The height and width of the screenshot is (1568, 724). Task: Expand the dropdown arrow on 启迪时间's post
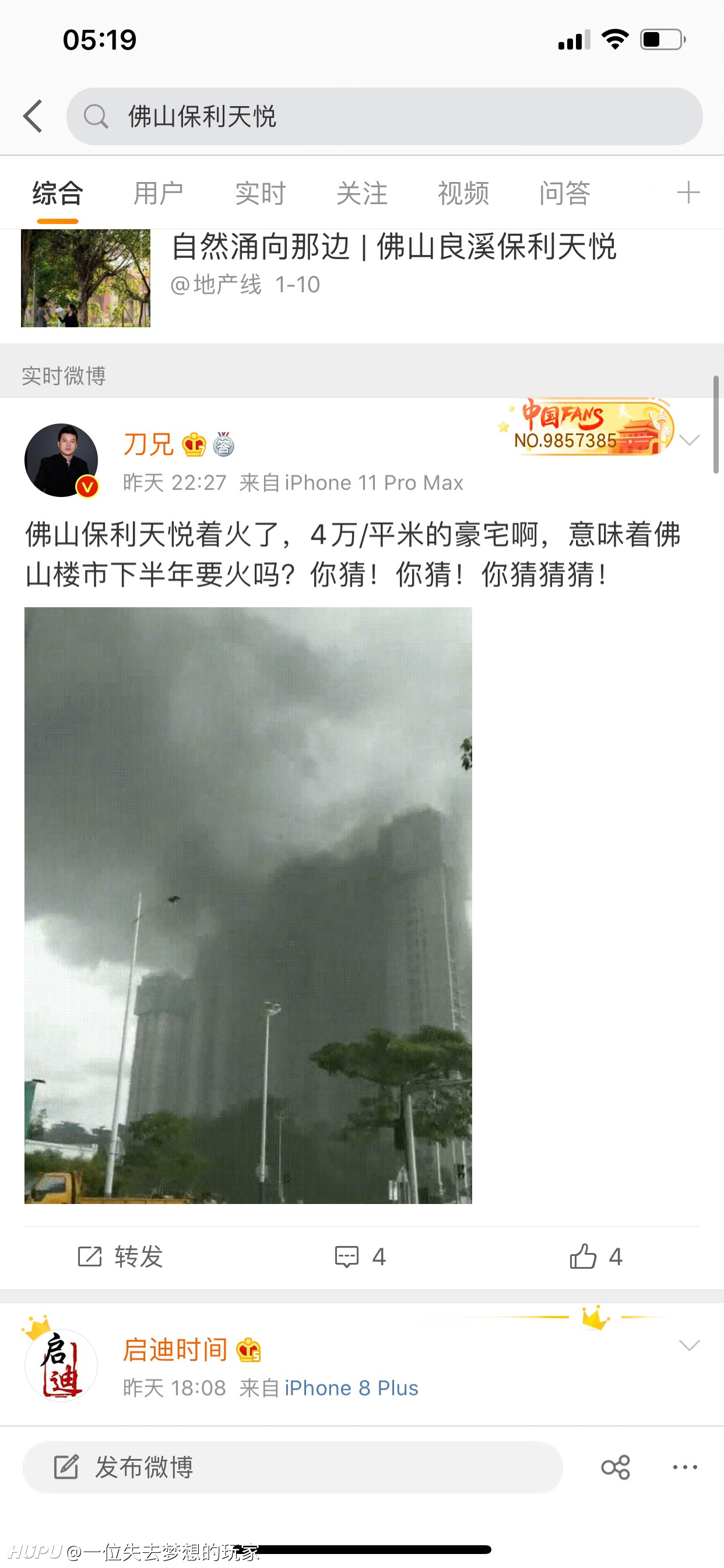[688, 1345]
